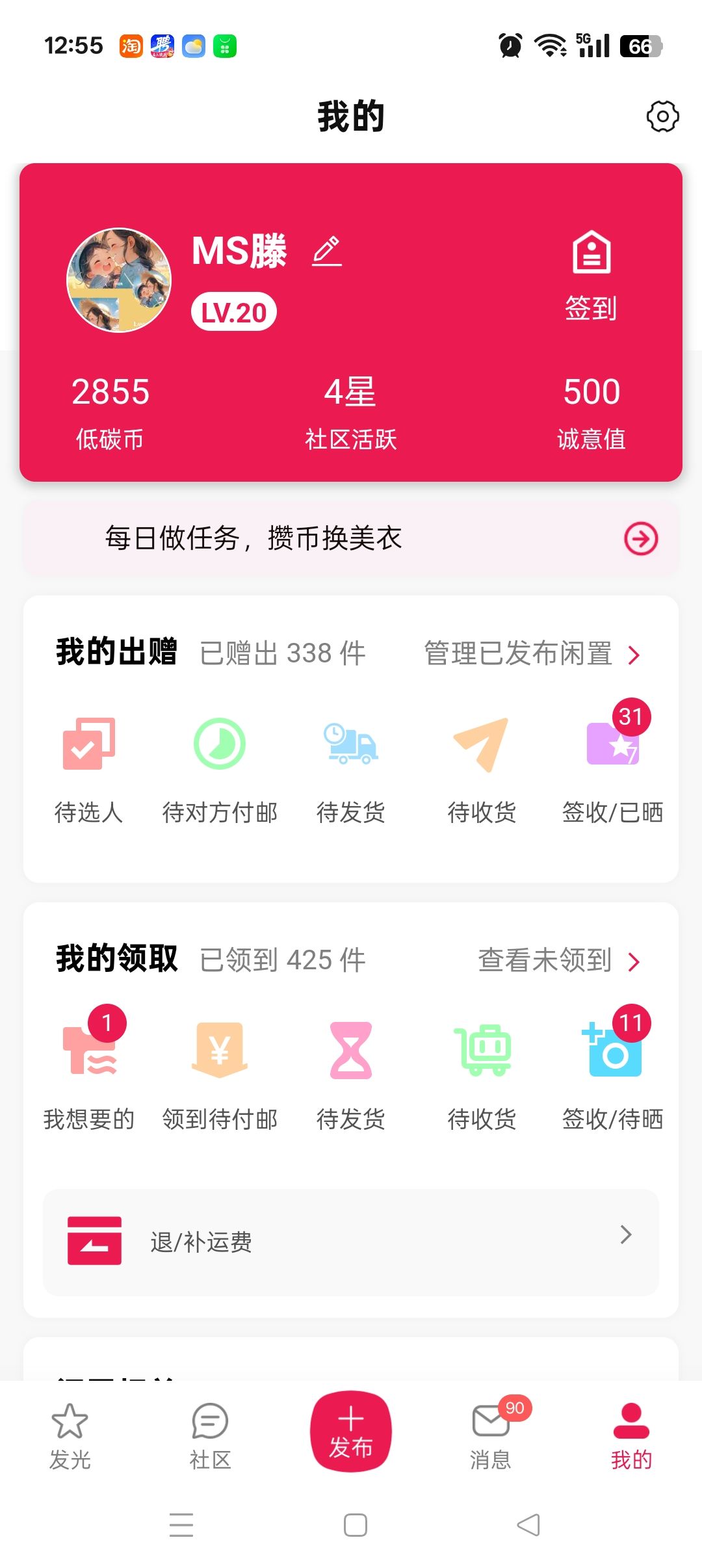Open 退/补运费 row
Viewport: 702px width, 1568px height.
pos(351,1242)
